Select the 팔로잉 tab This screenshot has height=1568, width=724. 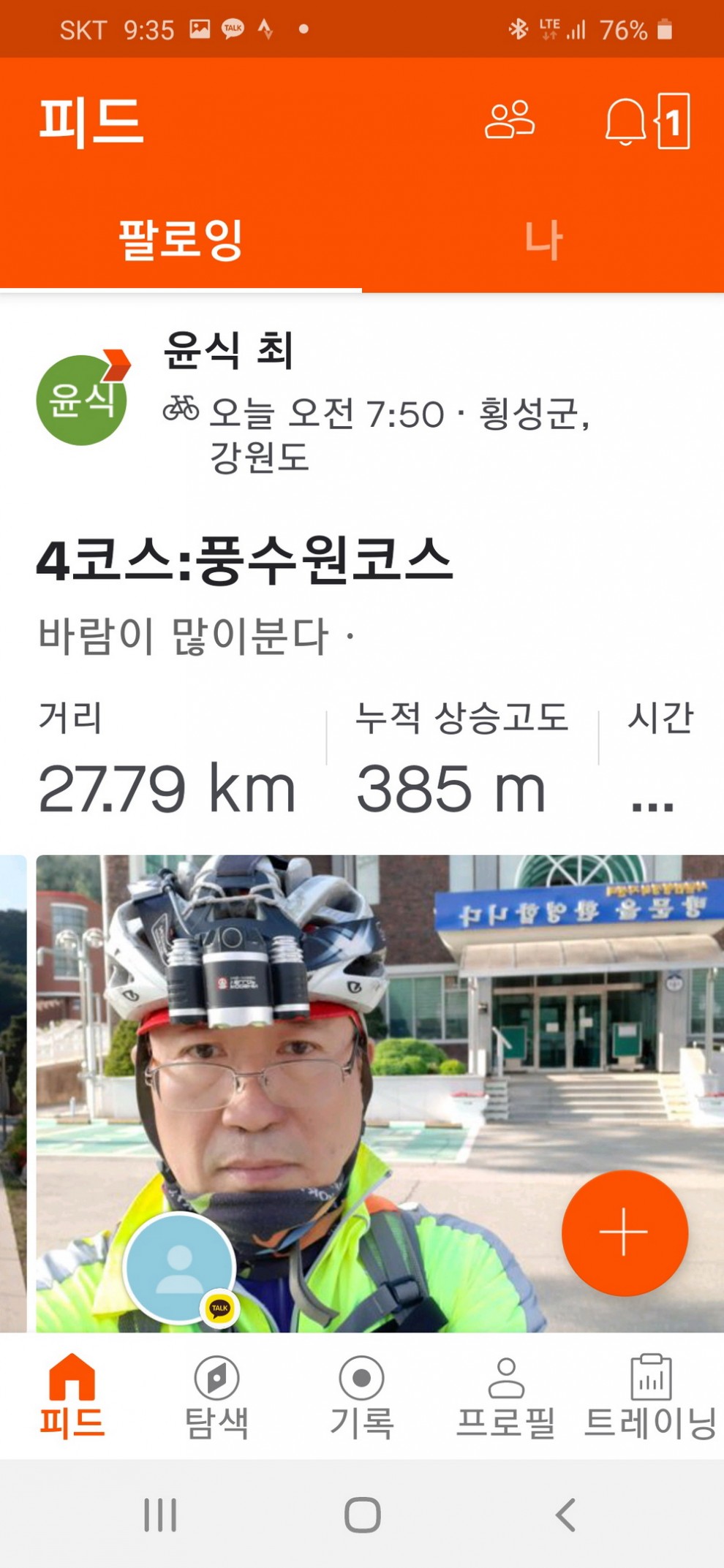(x=181, y=240)
